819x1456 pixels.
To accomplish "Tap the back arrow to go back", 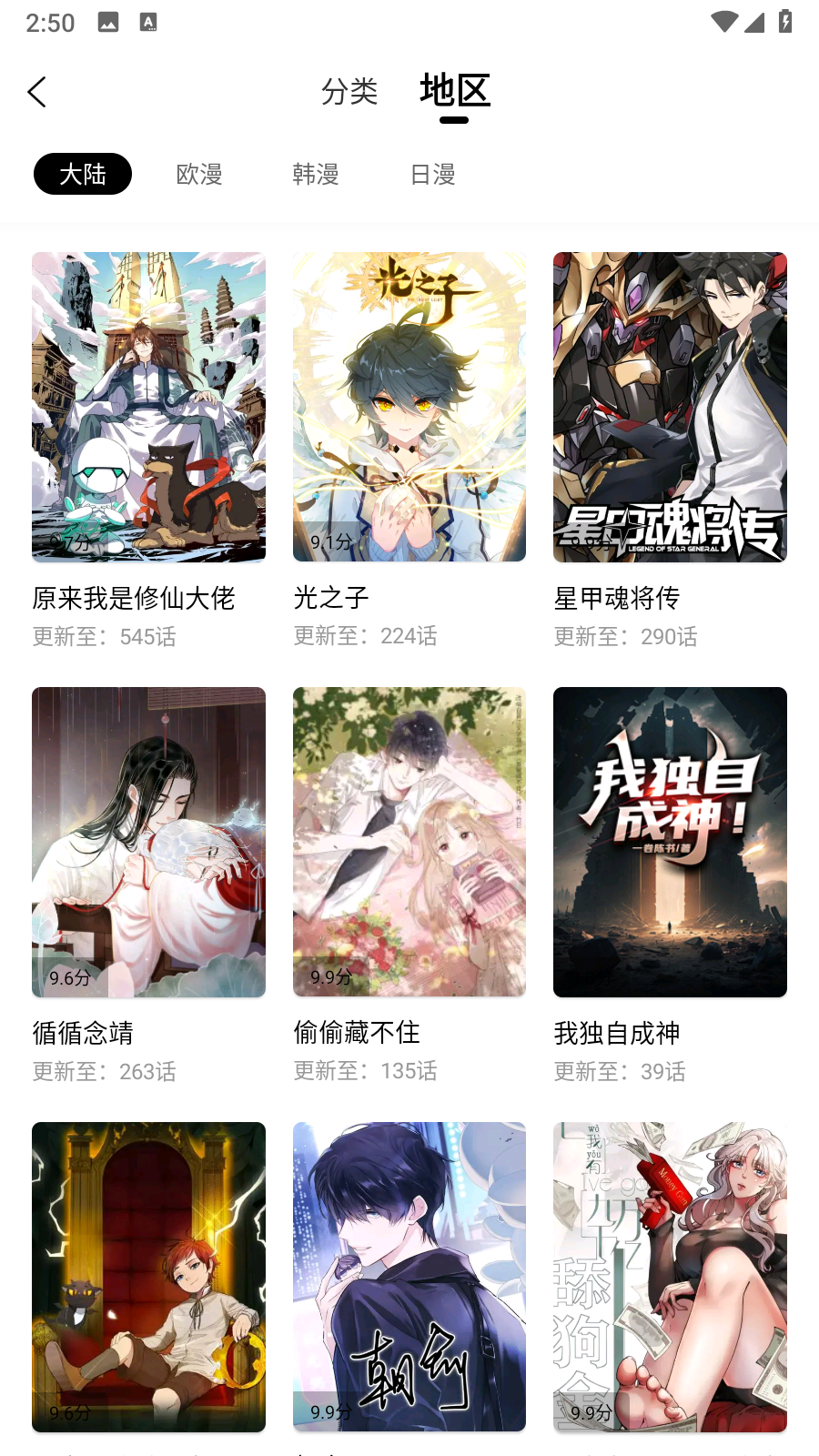I will pos(36,91).
